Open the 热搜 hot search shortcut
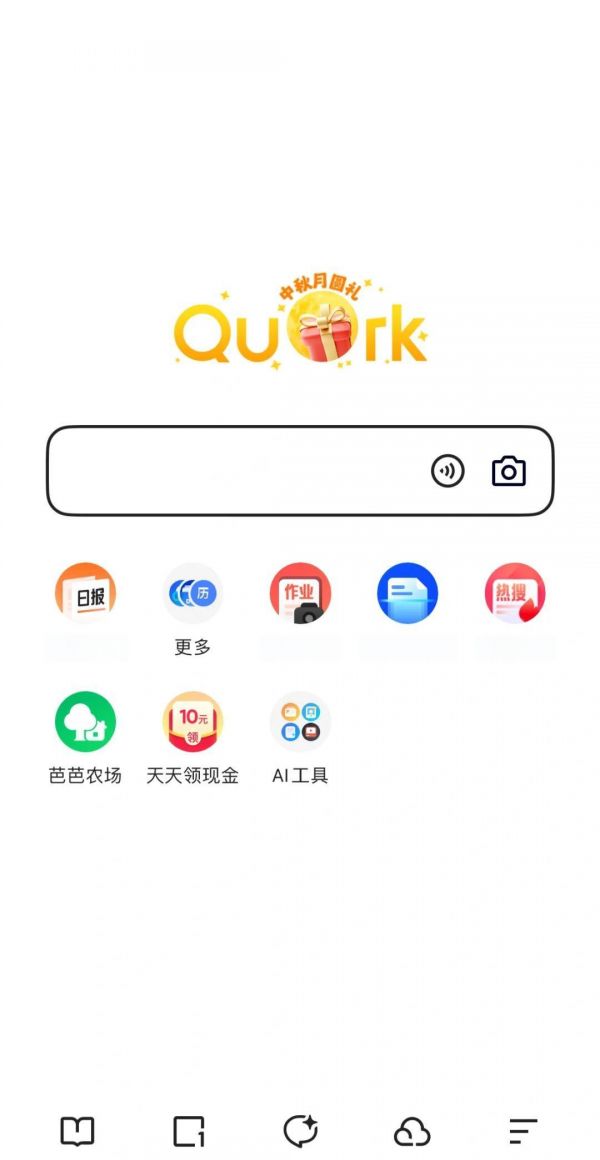600x1160 pixels. click(515, 594)
